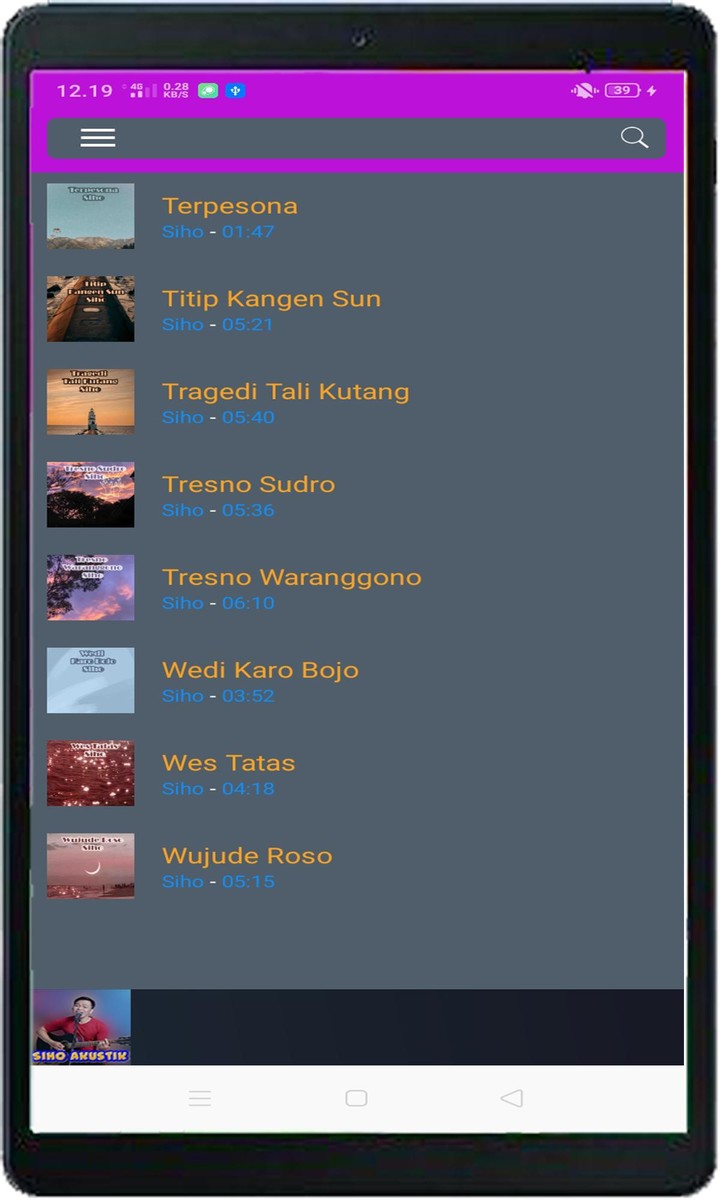
Task: Open the navigation drawer menu
Action: tap(98, 138)
